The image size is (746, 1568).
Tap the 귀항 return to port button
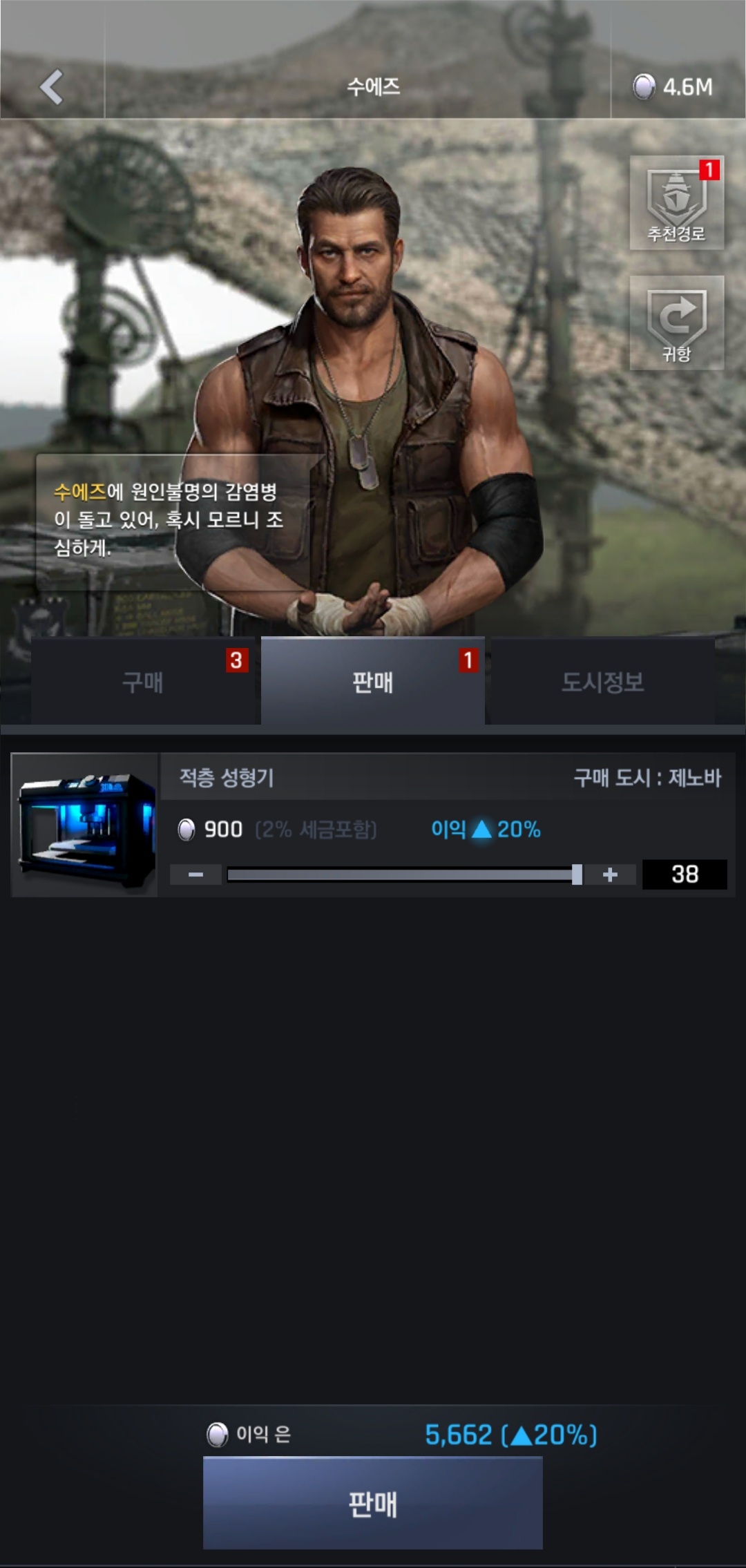[676, 323]
